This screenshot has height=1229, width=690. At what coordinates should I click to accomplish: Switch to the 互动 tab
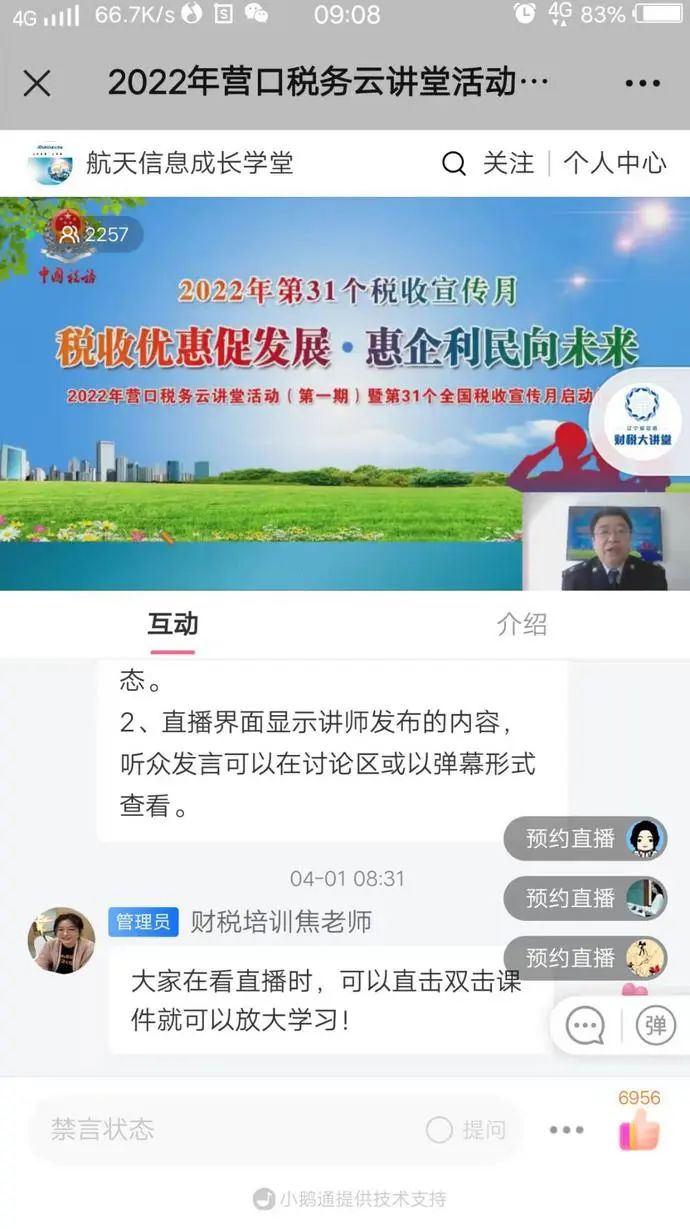173,624
